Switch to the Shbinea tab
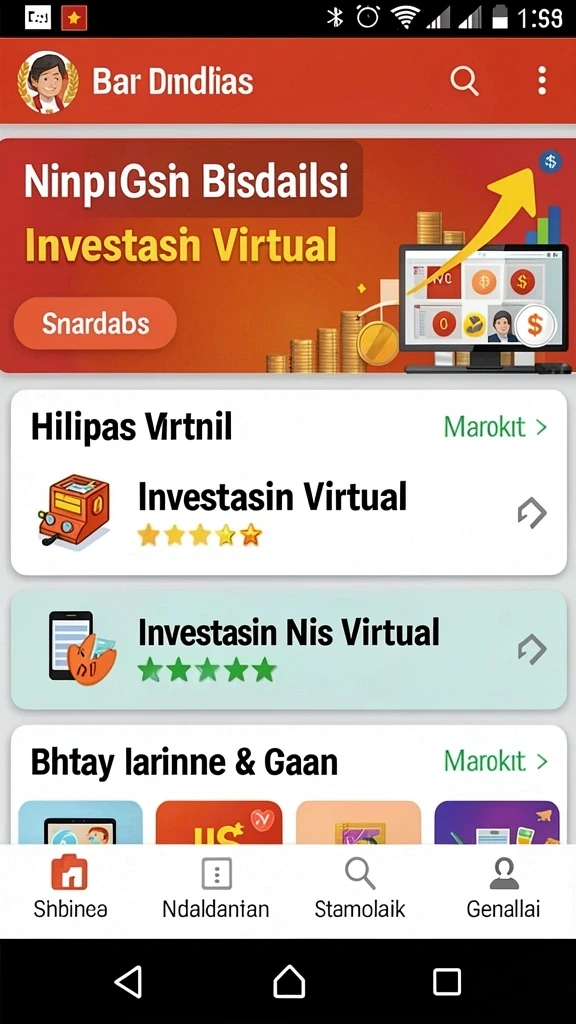This screenshot has width=576, height=1024. tap(70, 887)
